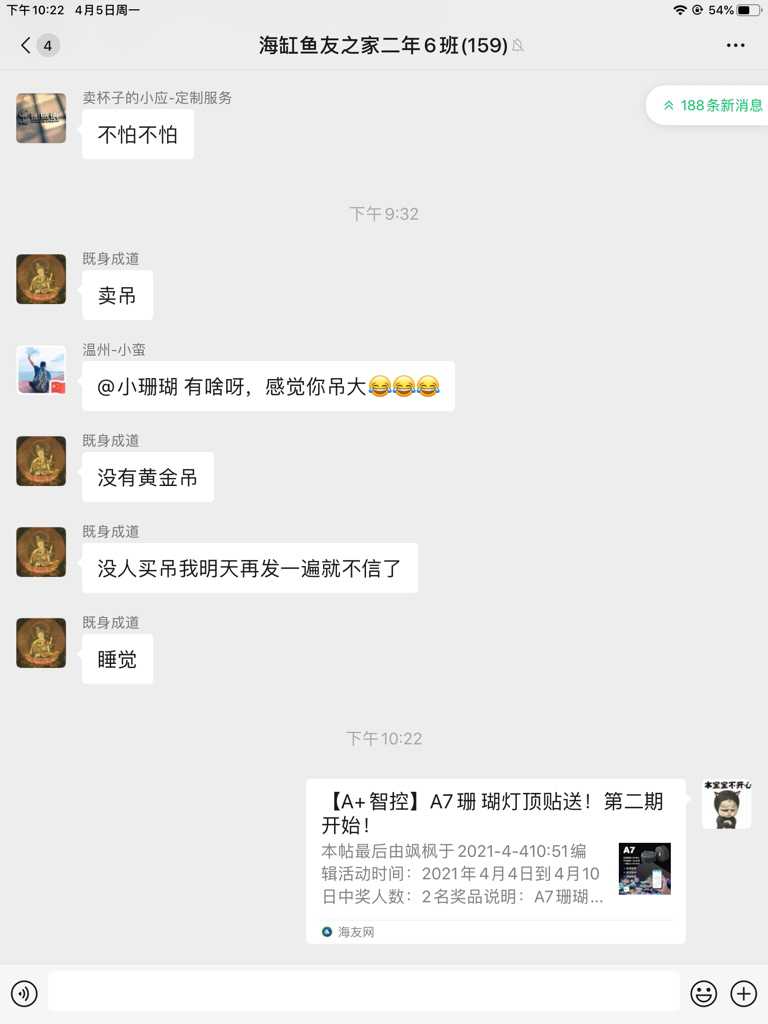This screenshot has height=1024, width=768.
Task: Open the group chat overflow menu
Action: (735, 45)
